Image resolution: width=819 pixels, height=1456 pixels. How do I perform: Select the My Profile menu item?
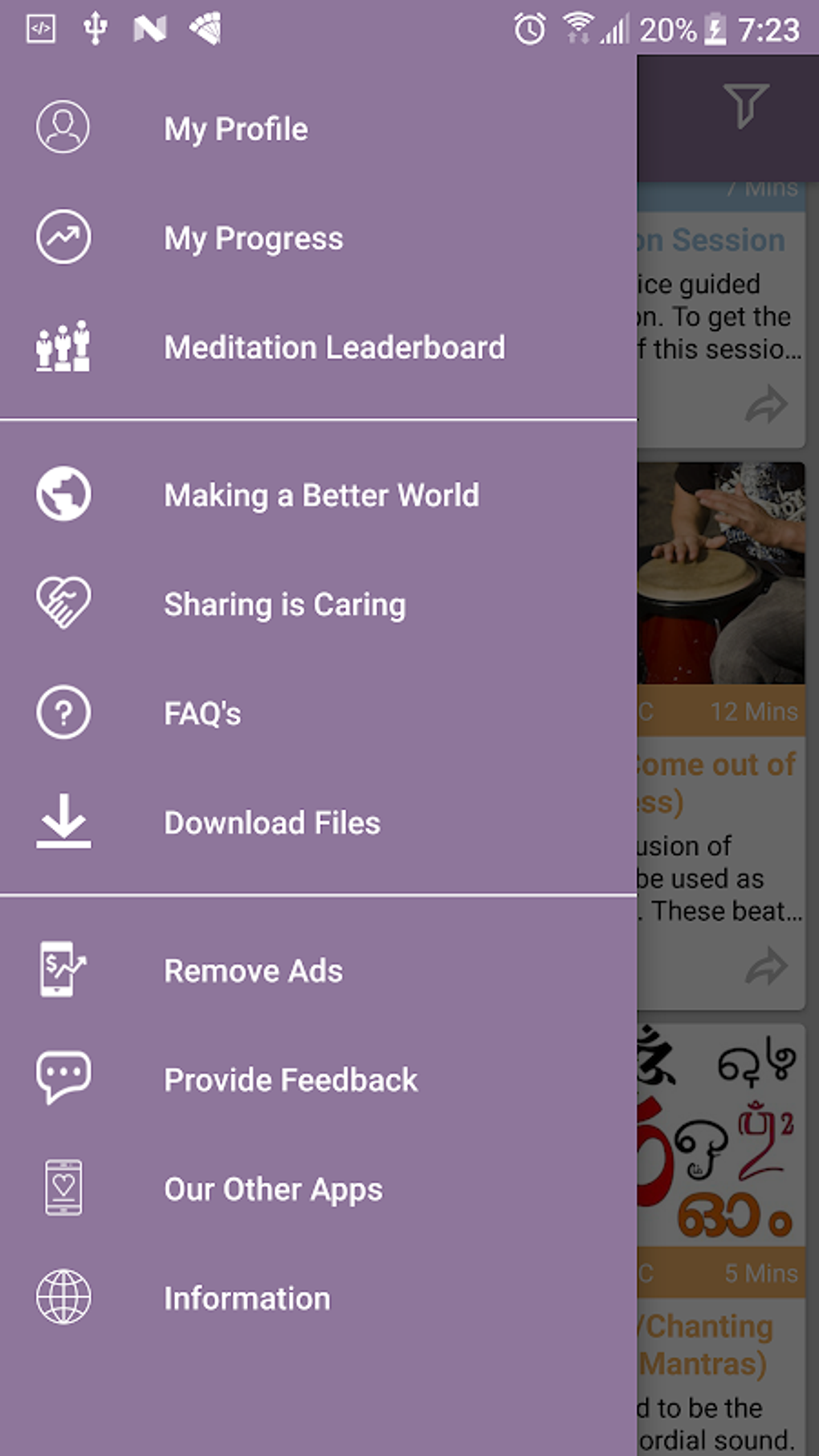click(235, 128)
